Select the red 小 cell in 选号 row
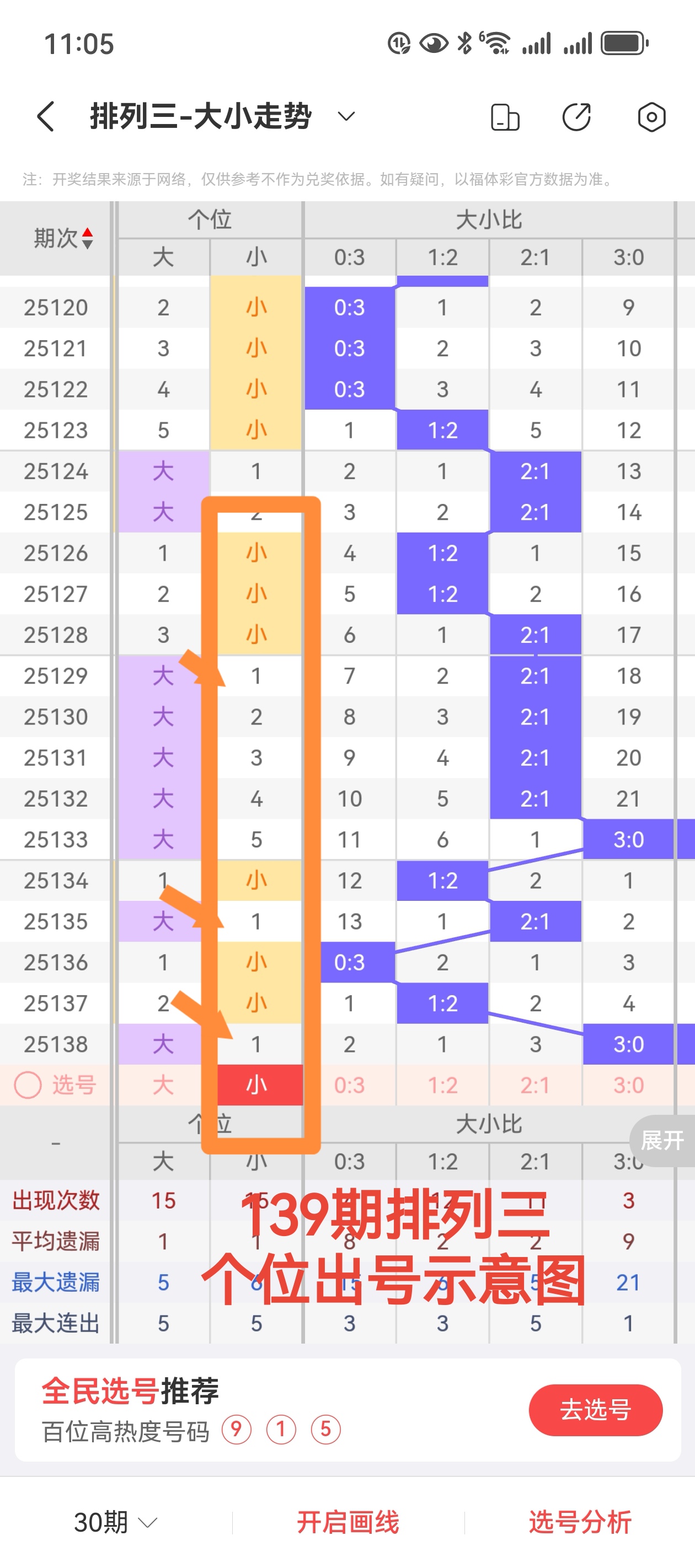The image size is (695, 1568). 257,1084
